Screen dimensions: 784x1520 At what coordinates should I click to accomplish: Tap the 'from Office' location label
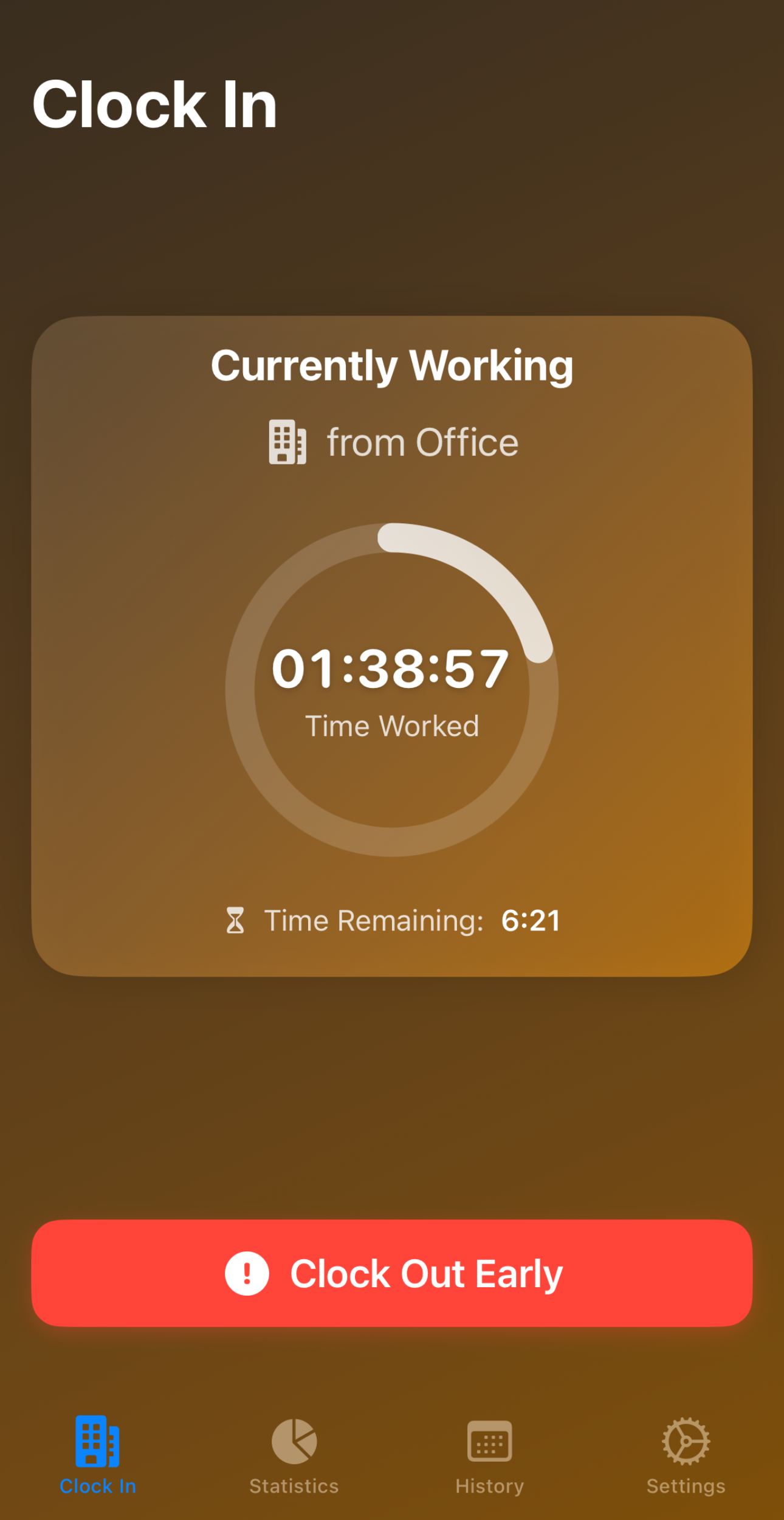click(422, 442)
